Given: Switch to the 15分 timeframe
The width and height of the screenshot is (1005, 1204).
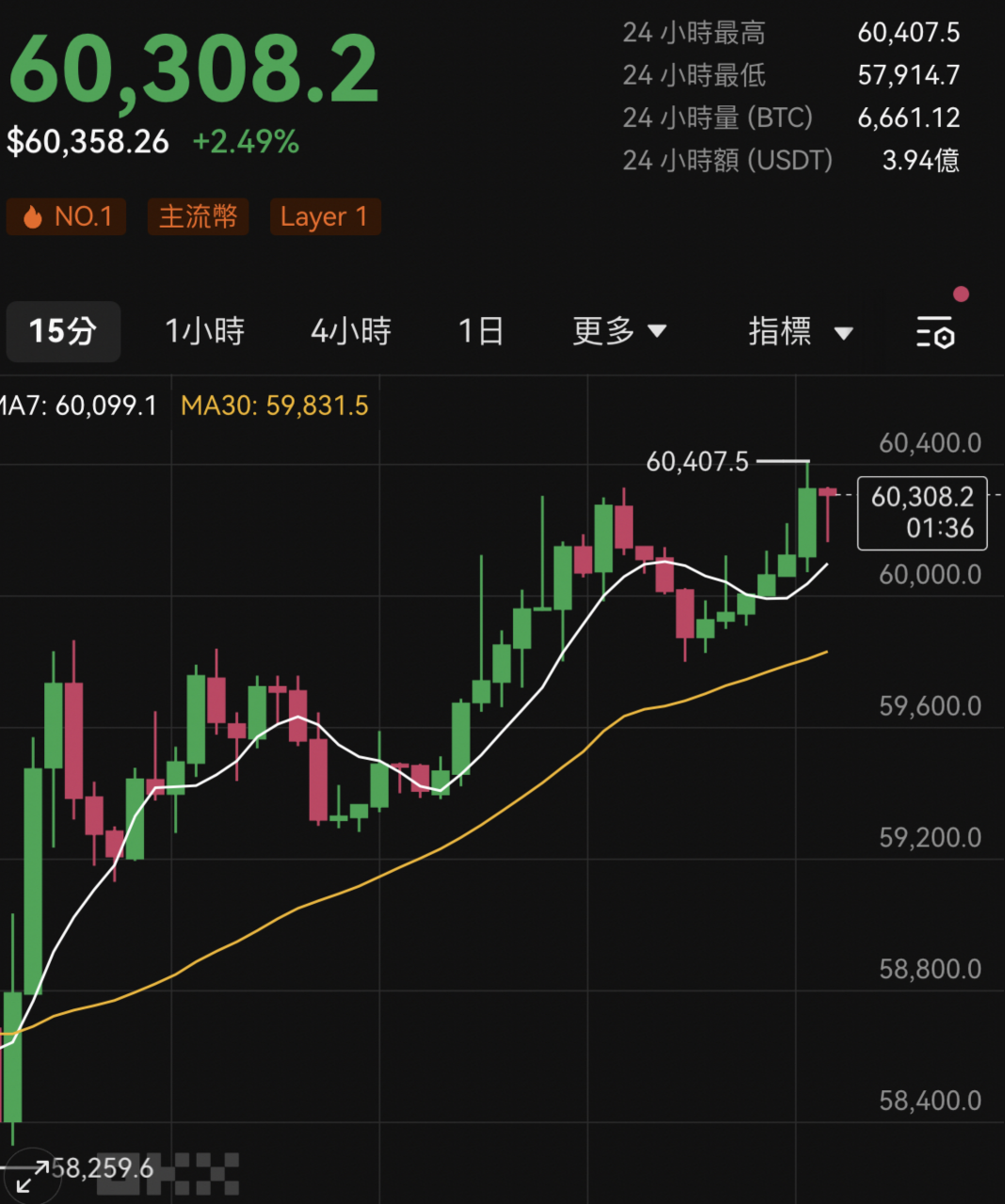Looking at the screenshot, I should click(x=63, y=331).
